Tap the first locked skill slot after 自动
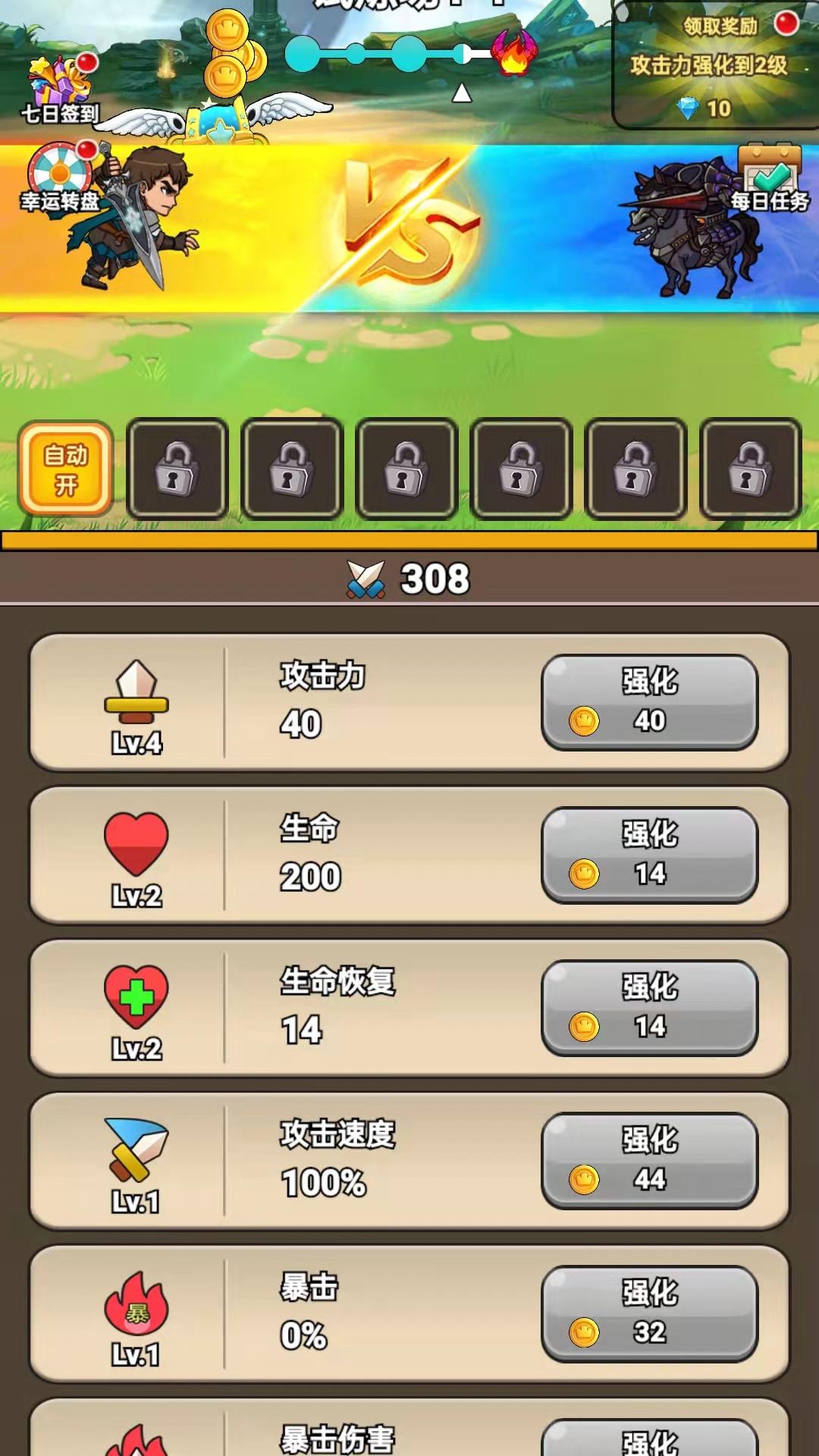 point(177,469)
